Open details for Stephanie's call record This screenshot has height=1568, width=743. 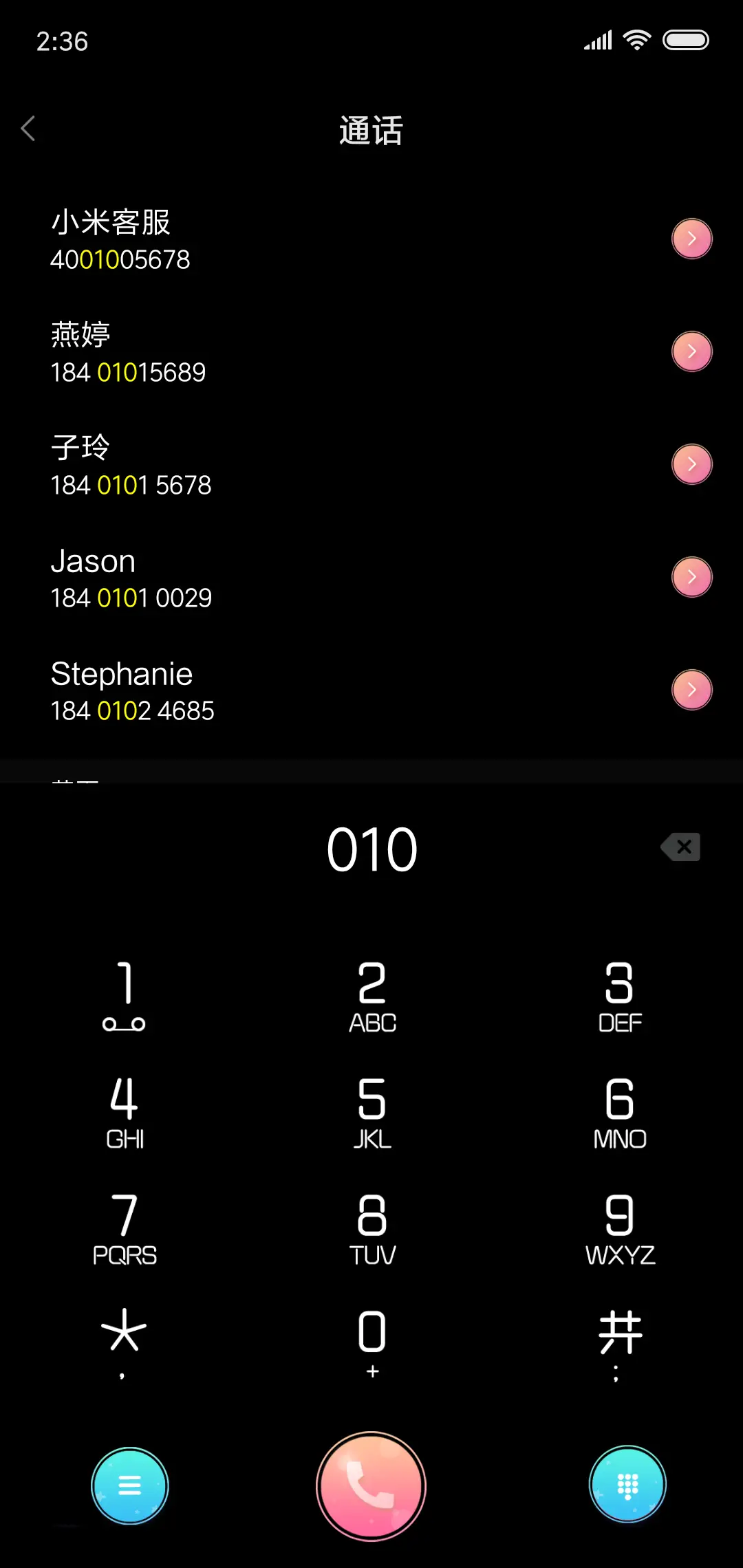(x=692, y=688)
